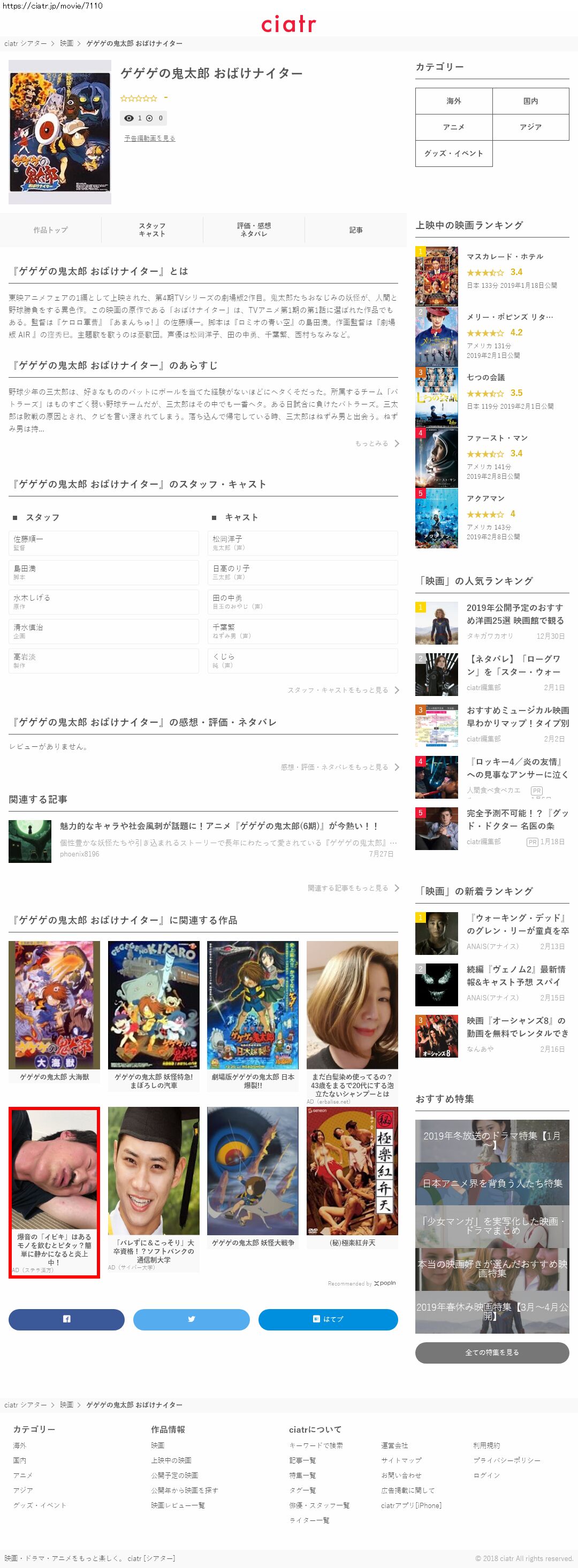578x1568 pixels.
Task: Open マスカレード・ホテル in the ranking
Action: [x=504, y=256]
